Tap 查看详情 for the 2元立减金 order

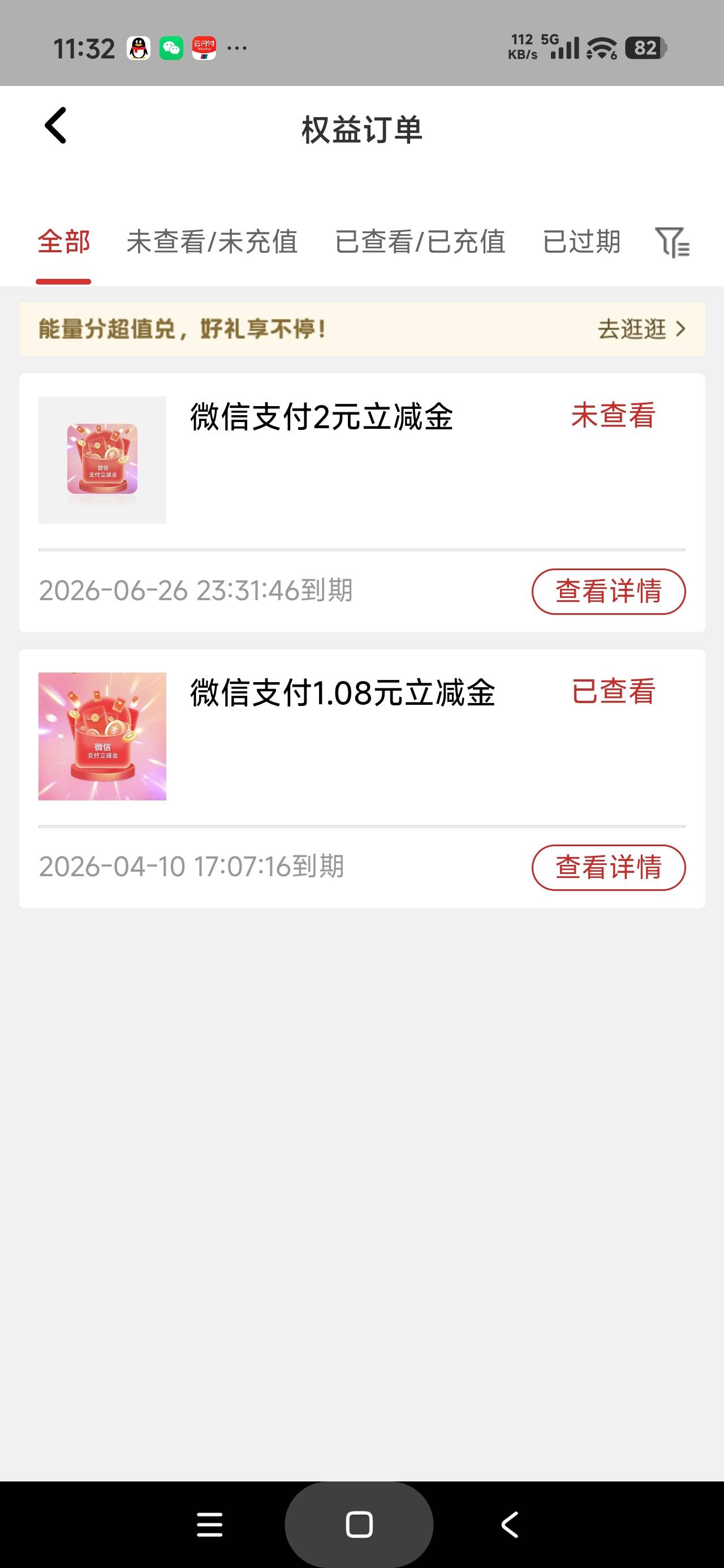pyautogui.click(x=608, y=592)
